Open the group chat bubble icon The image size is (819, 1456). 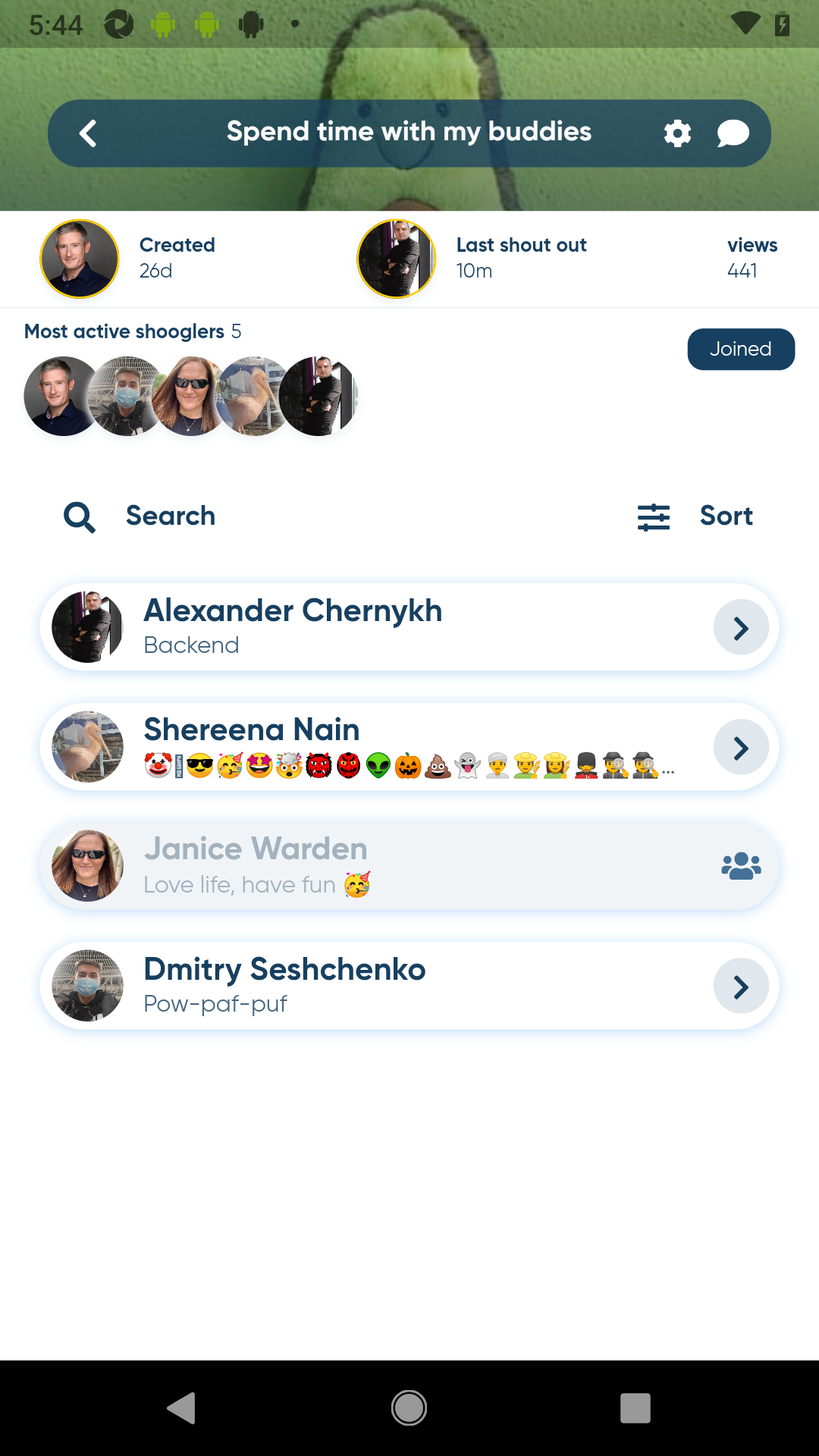[733, 133]
